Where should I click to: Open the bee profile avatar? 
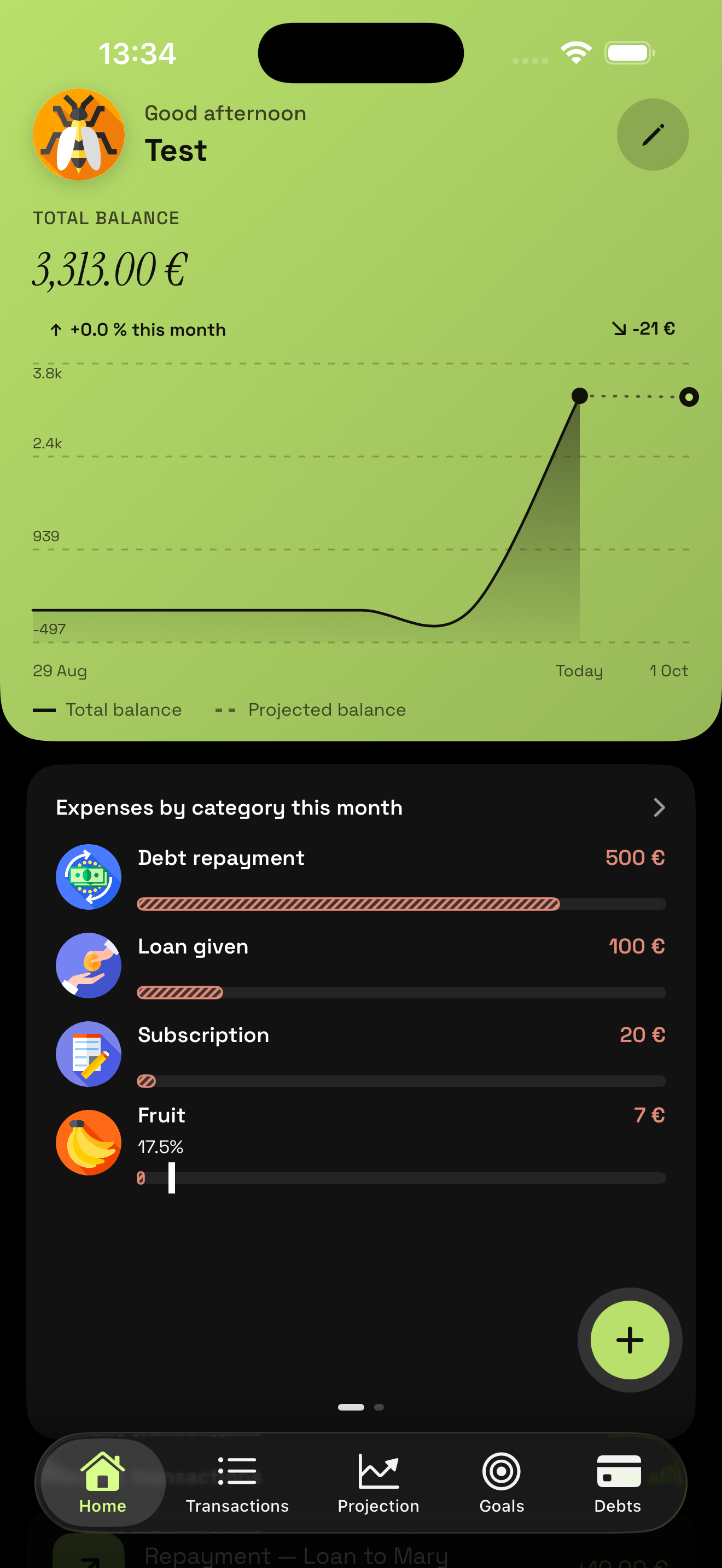pos(79,134)
